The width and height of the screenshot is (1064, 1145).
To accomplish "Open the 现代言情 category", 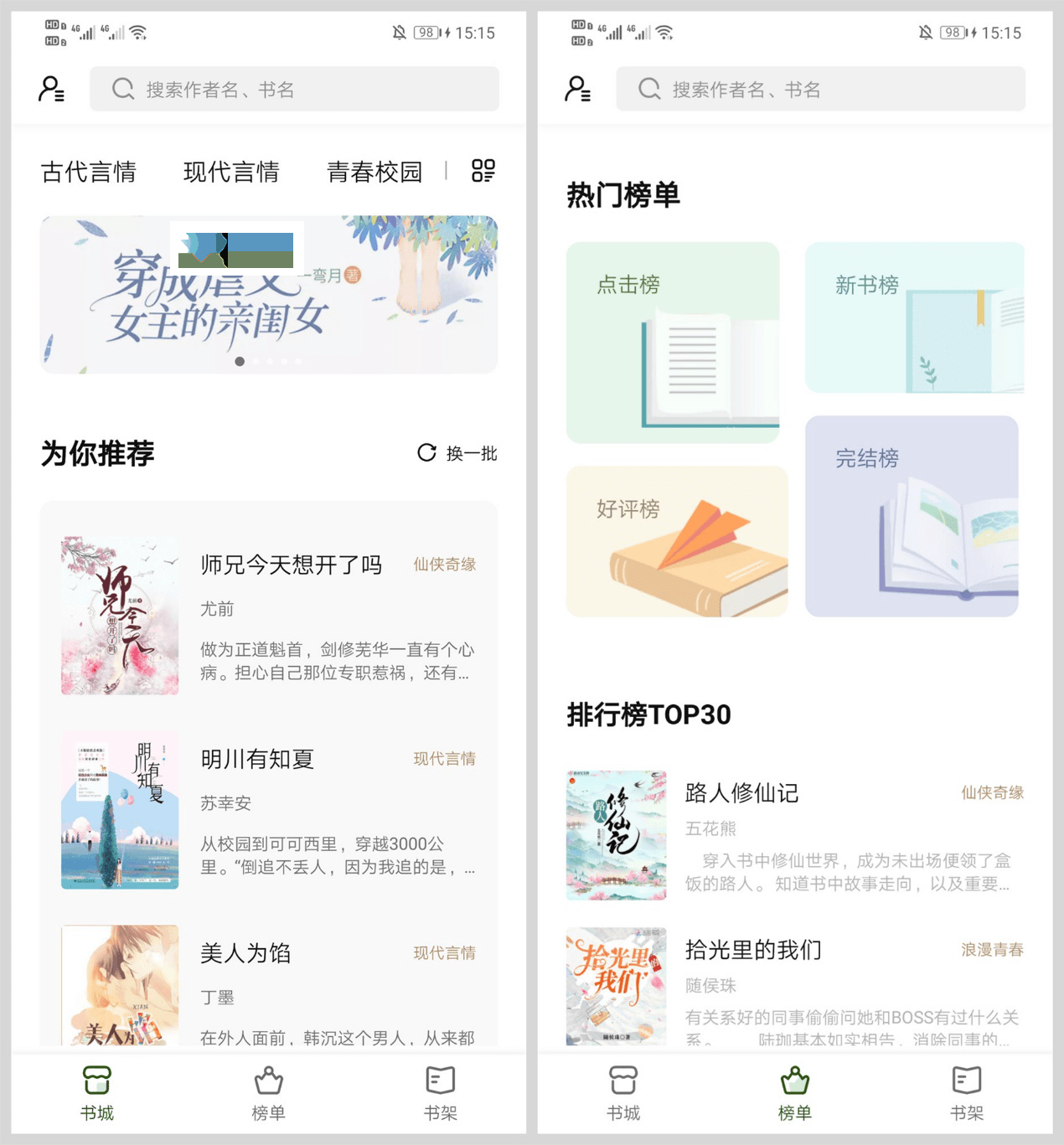I will click(x=231, y=172).
